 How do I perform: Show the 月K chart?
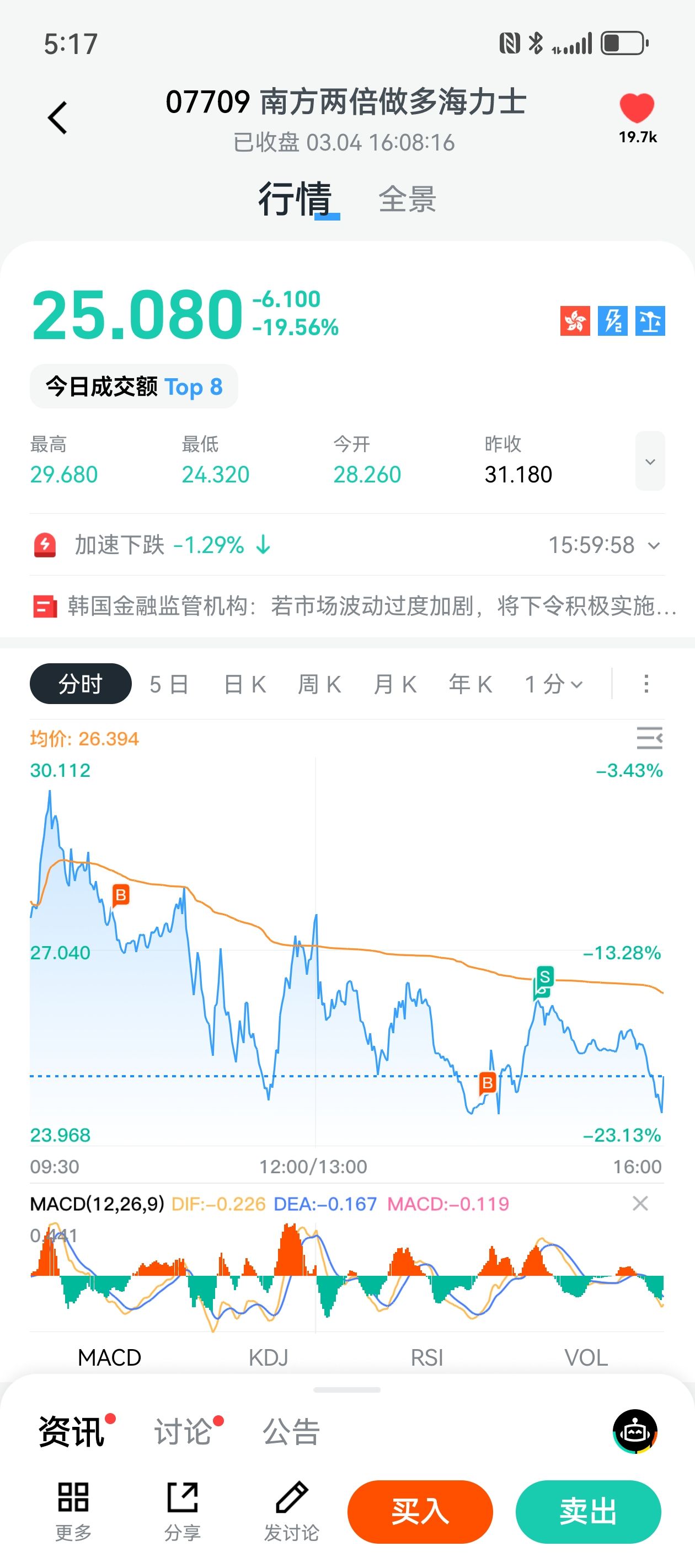tap(395, 684)
